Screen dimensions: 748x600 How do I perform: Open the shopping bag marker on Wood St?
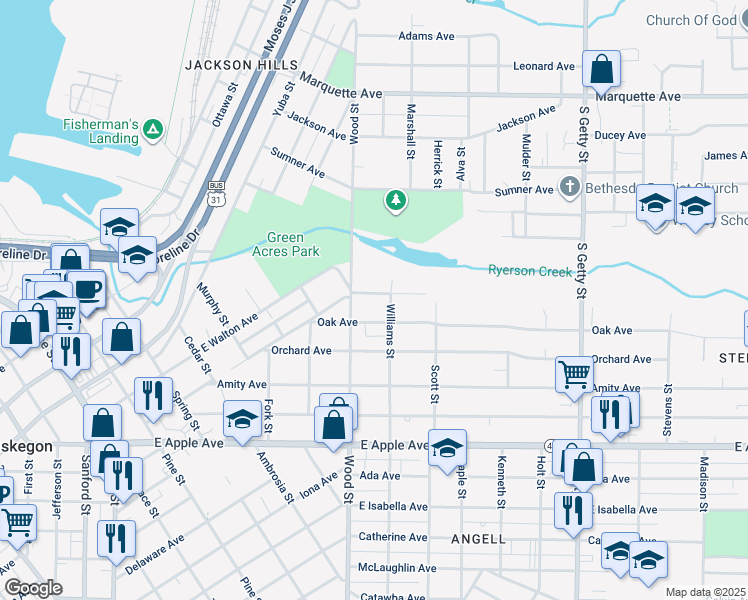[x=334, y=424]
